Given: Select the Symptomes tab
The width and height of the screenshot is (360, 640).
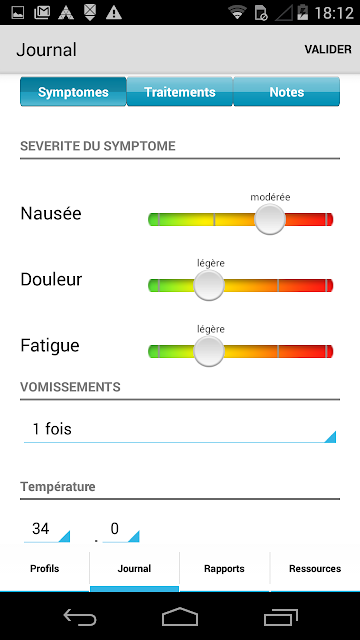Looking at the screenshot, I should 73,92.
